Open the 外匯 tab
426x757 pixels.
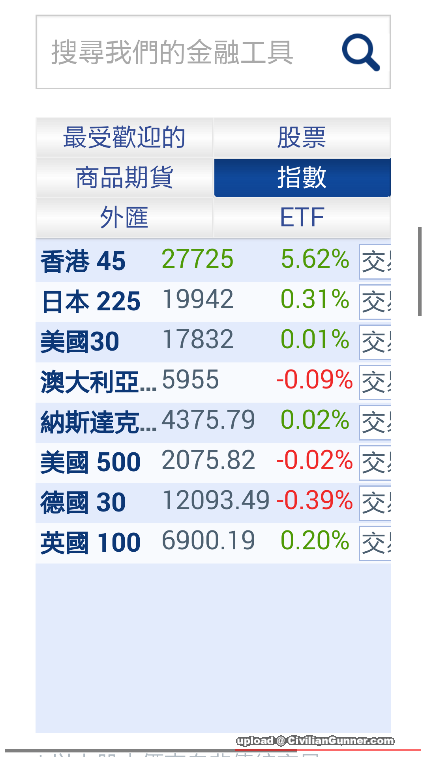tap(124, 218)
